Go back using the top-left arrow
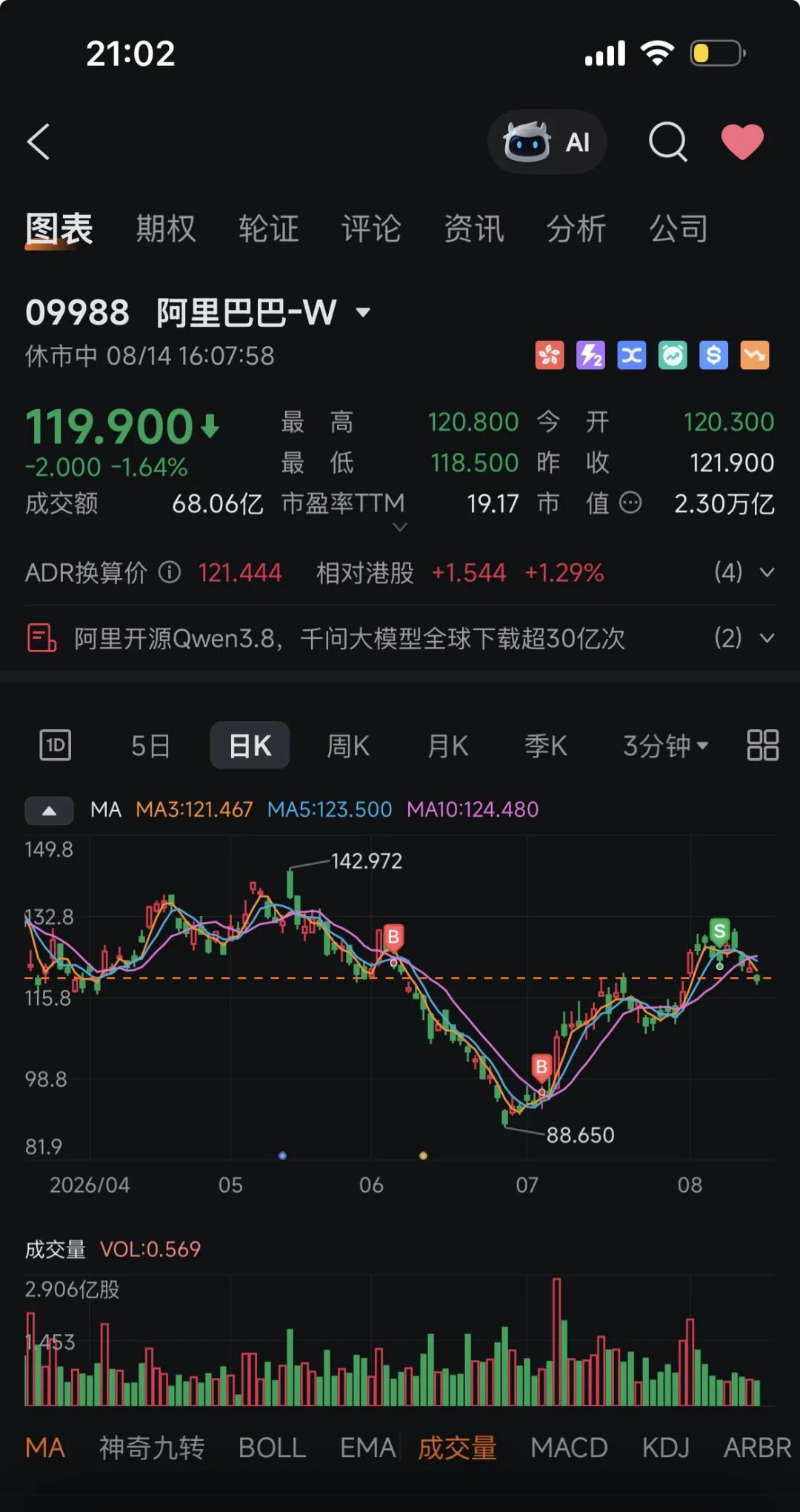The image size is (800, 1512). click(x=39, y=142)
